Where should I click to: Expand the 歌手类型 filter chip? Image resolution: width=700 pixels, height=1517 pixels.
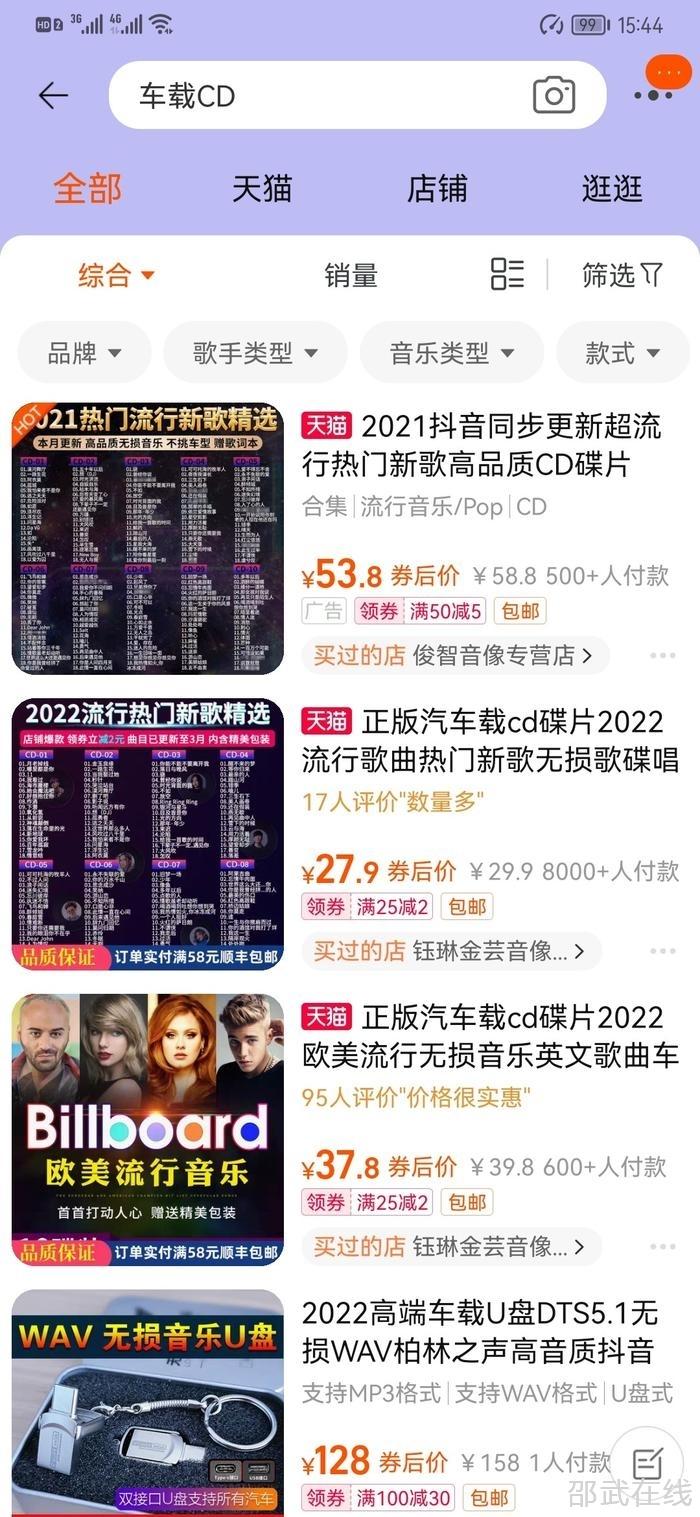point(255,352)
